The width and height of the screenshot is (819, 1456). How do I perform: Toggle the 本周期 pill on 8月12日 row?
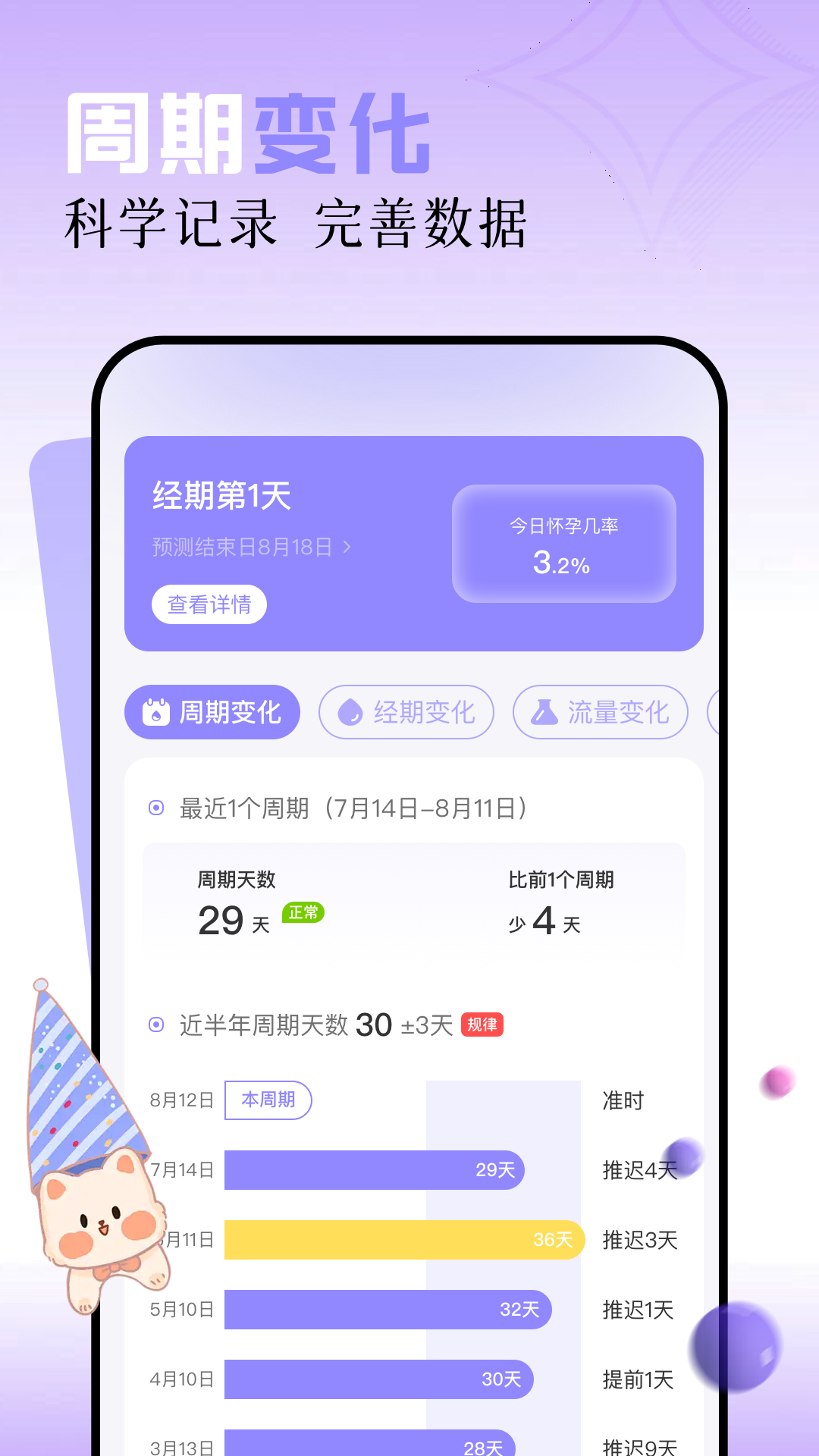click(267, 1100)
